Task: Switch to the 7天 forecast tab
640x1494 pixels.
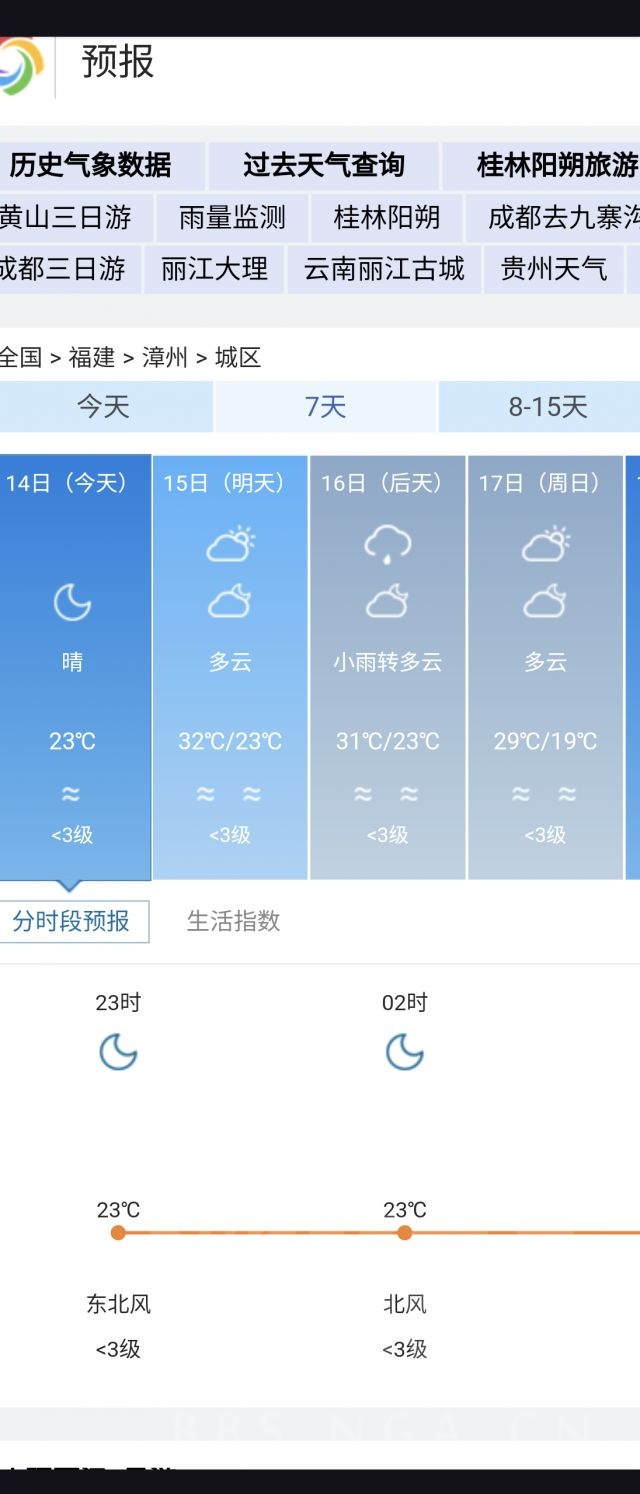Action: (325, 407)
